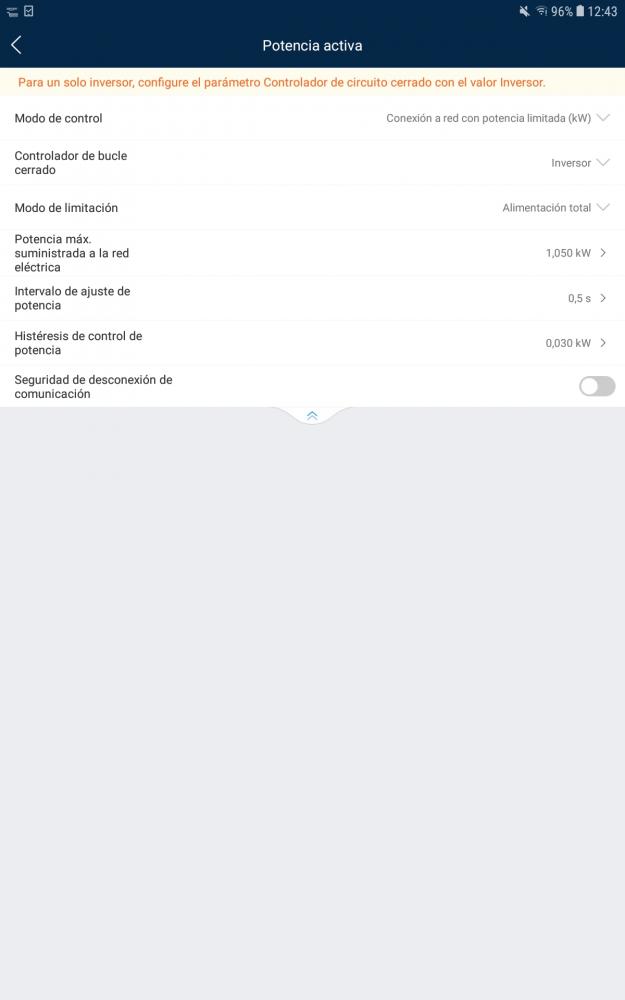625x1000 pixels.
Task: Open Intervalo de ajuste de potencia setting
Action: [x=312, y=298]
